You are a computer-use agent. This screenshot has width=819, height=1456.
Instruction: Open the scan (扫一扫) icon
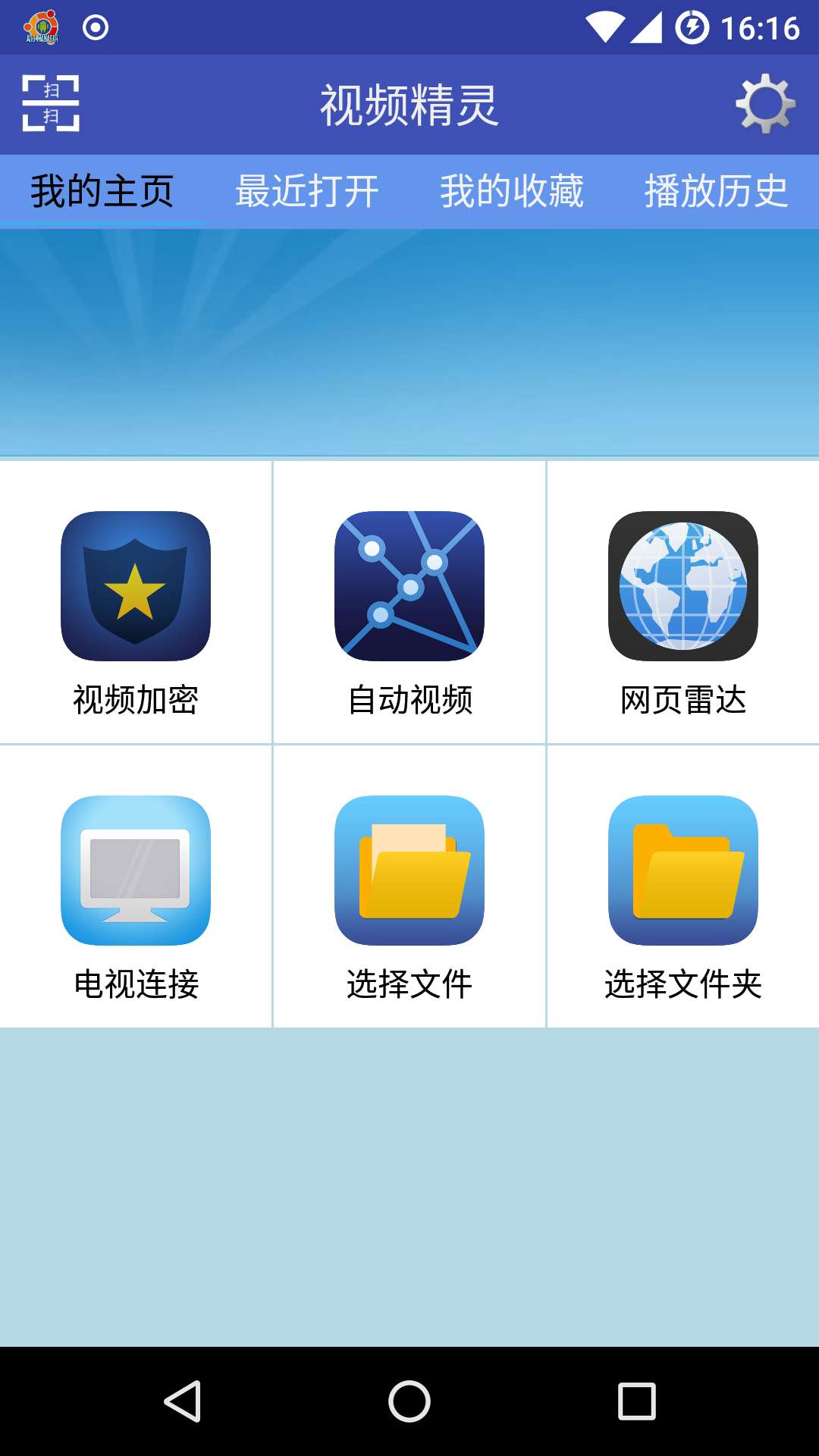(x=51, y=104)
